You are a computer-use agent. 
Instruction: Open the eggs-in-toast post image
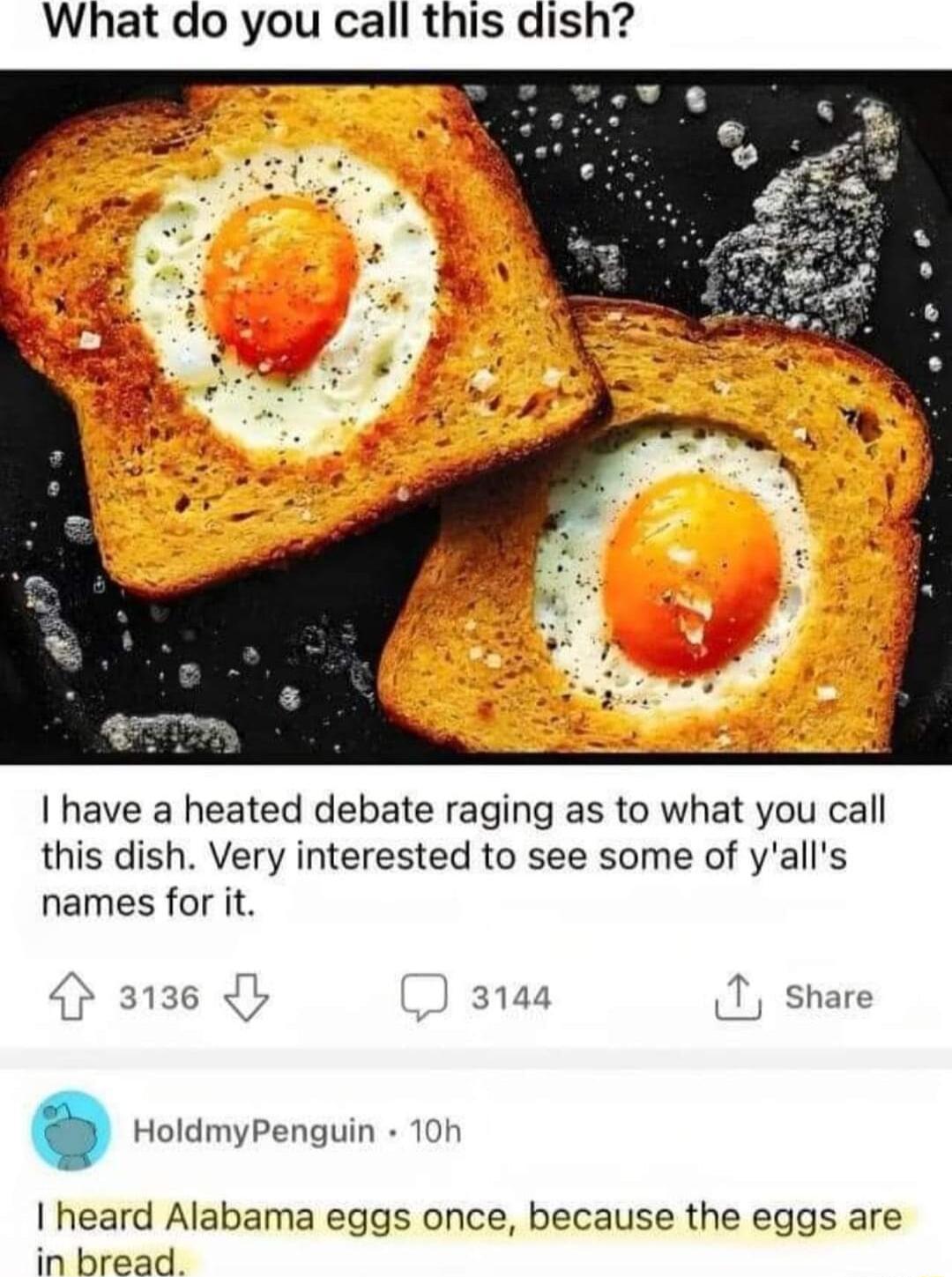tap(476, 414)
